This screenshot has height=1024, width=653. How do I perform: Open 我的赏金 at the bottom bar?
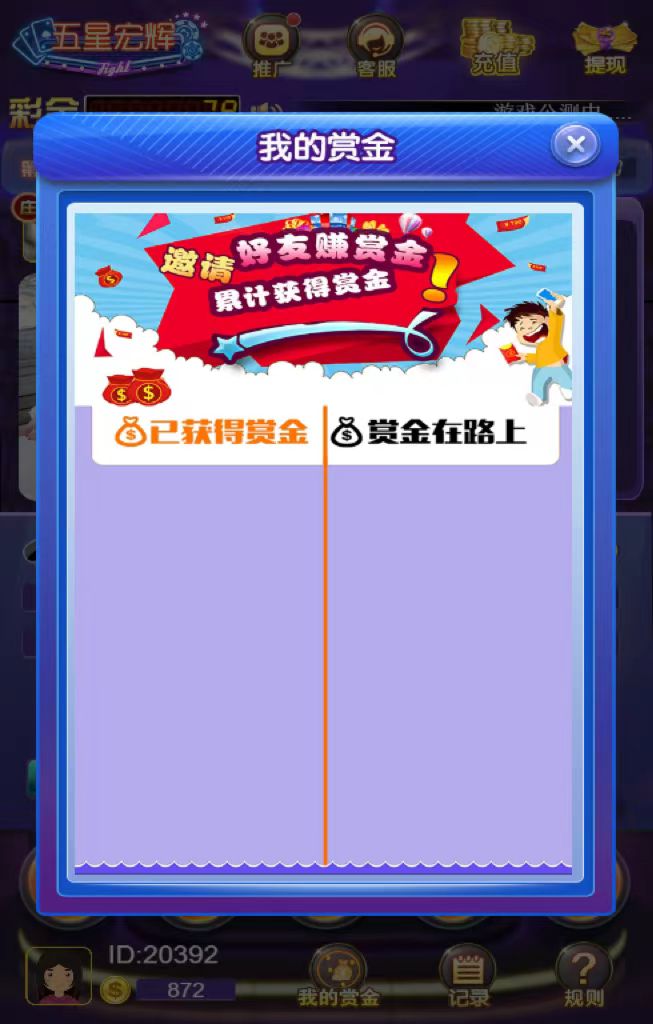pos(338,977)
